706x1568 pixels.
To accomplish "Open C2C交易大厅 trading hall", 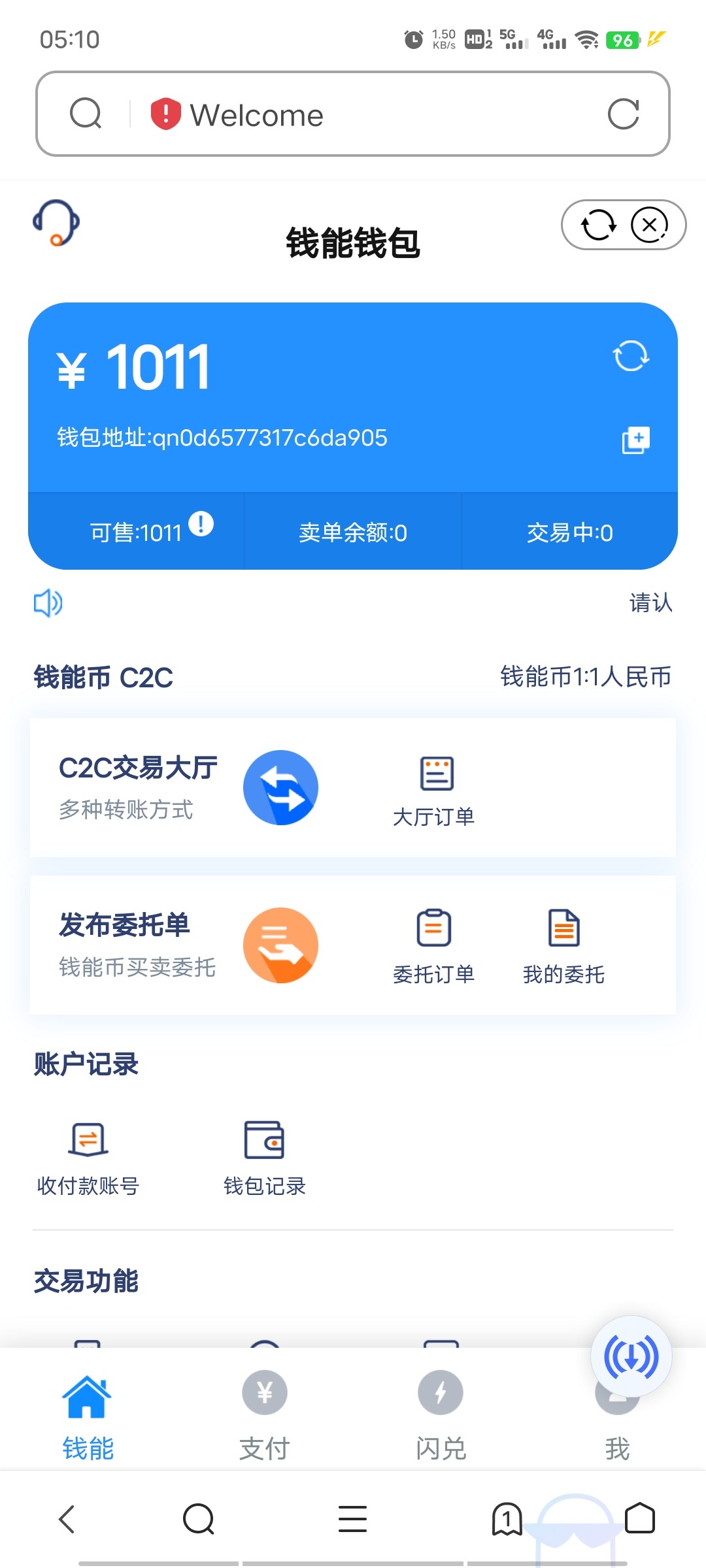I will [x=280, y=787].
